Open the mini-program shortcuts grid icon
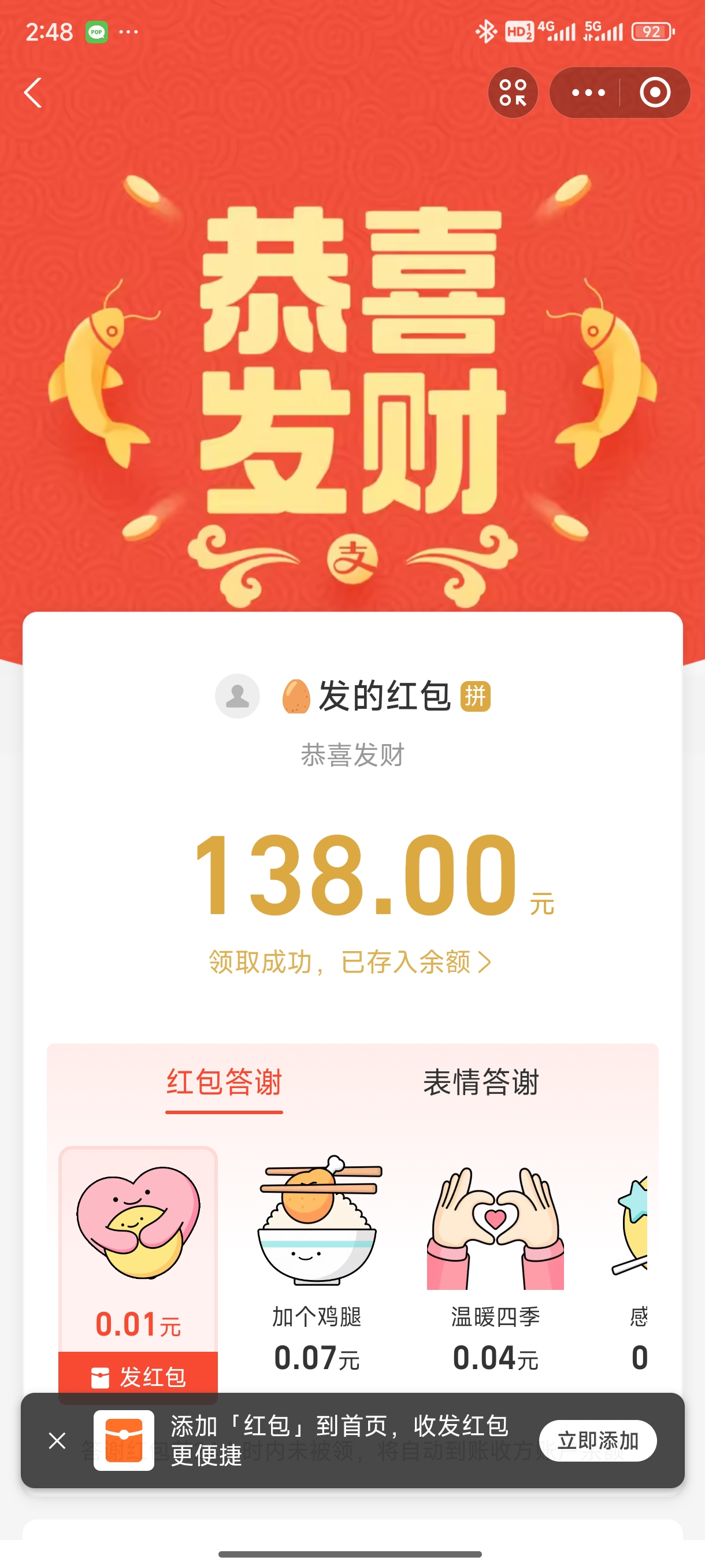This screenshot has height=1568, width=705. coord(513,93)
